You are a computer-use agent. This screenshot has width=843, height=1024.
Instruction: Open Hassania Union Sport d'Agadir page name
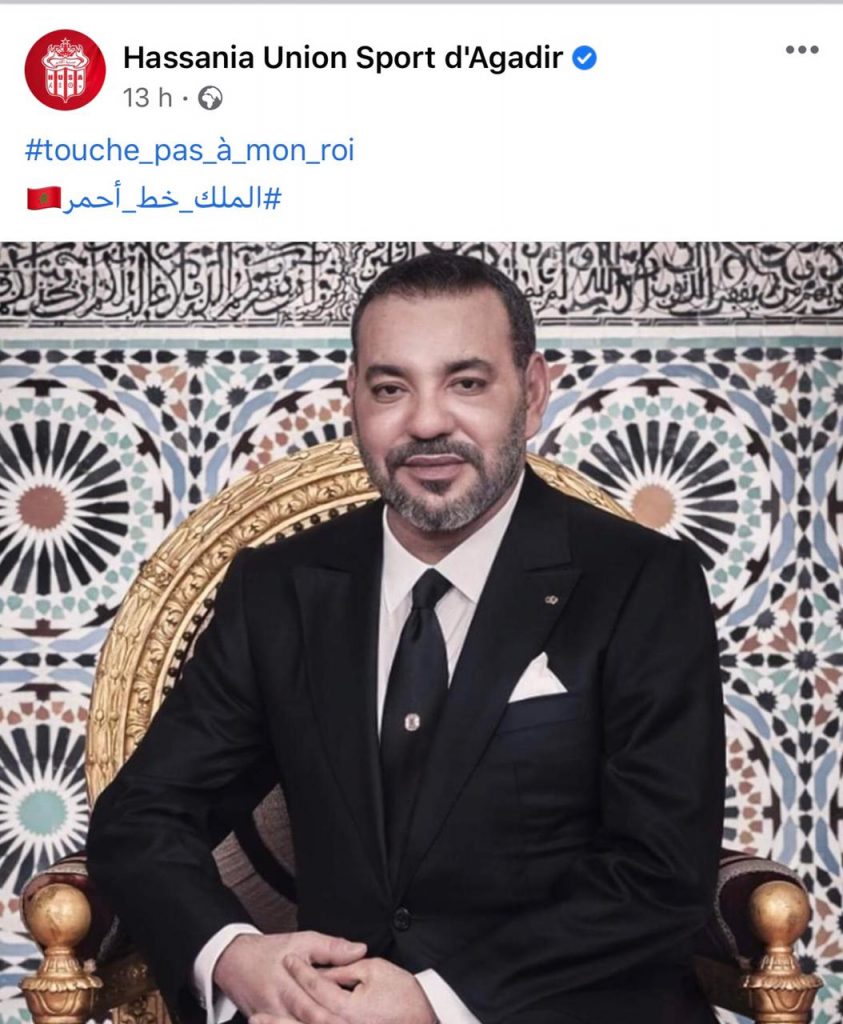pos(345,59)
